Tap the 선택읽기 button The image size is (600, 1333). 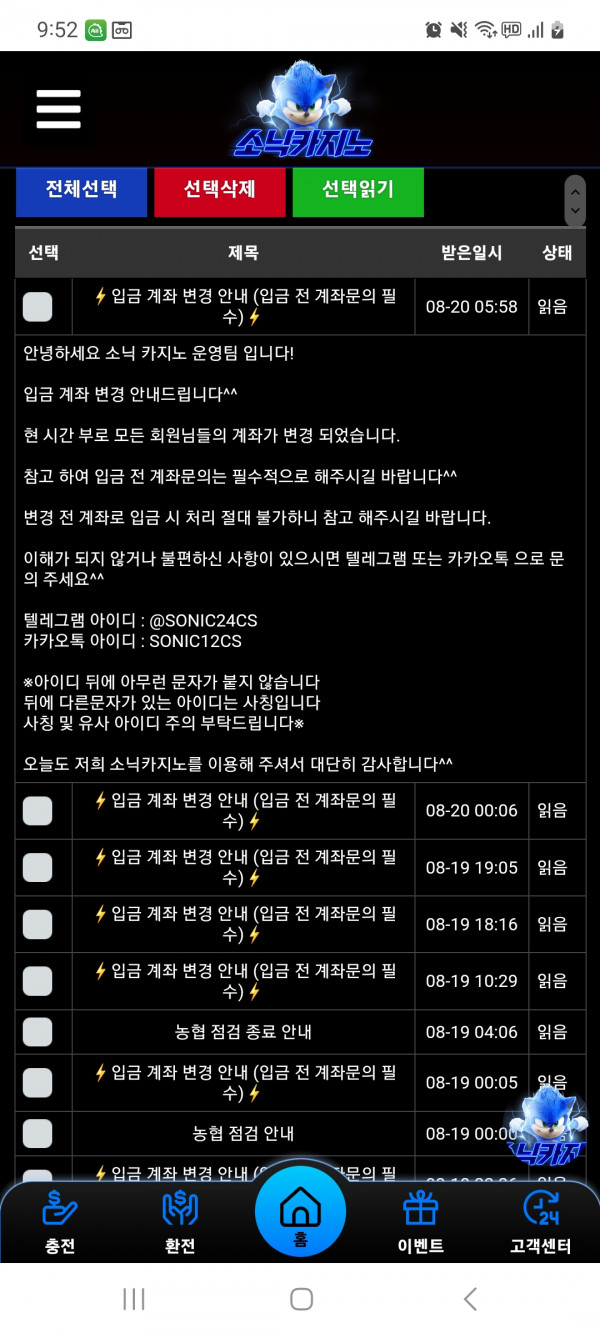(357, 190)
